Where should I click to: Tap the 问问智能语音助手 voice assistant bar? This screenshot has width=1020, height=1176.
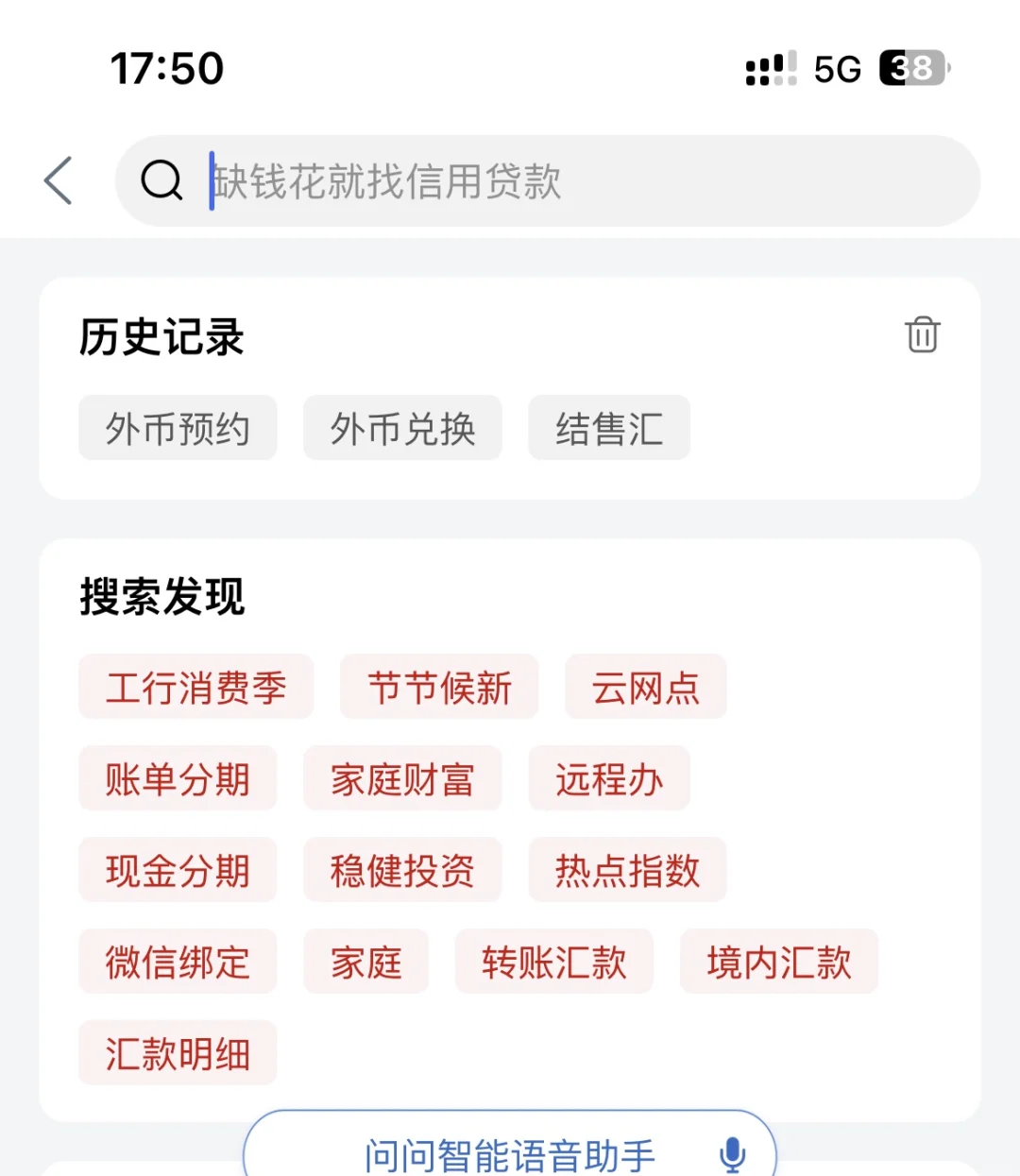point(510,1152)
